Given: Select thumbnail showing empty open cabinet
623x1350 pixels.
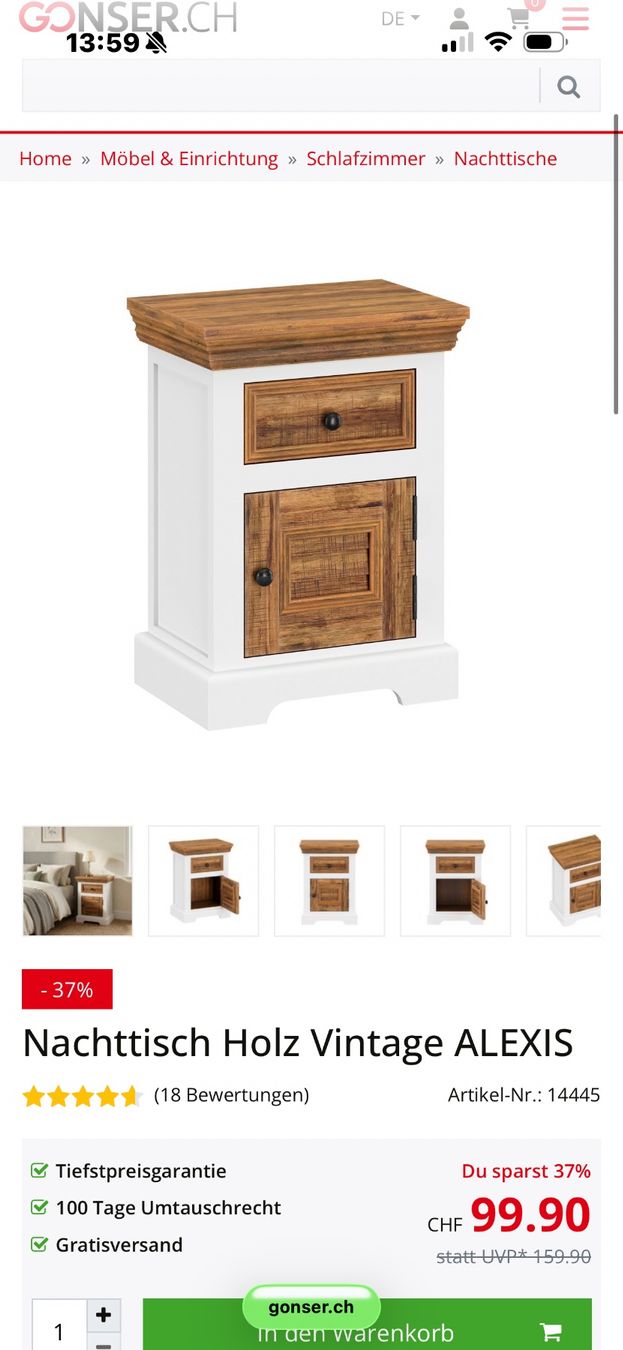Looking at the screenshot, I should [x=455, y=880].
